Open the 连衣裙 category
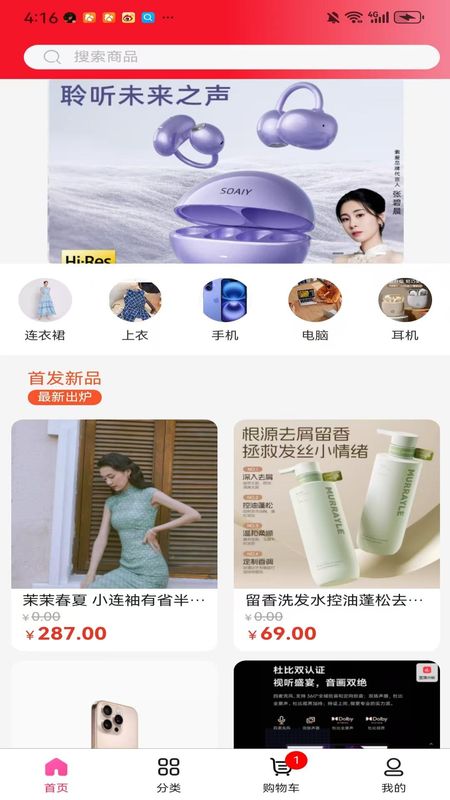Image resolution: width=450 pixels, height=800 pixels. [x=45, y=310]
